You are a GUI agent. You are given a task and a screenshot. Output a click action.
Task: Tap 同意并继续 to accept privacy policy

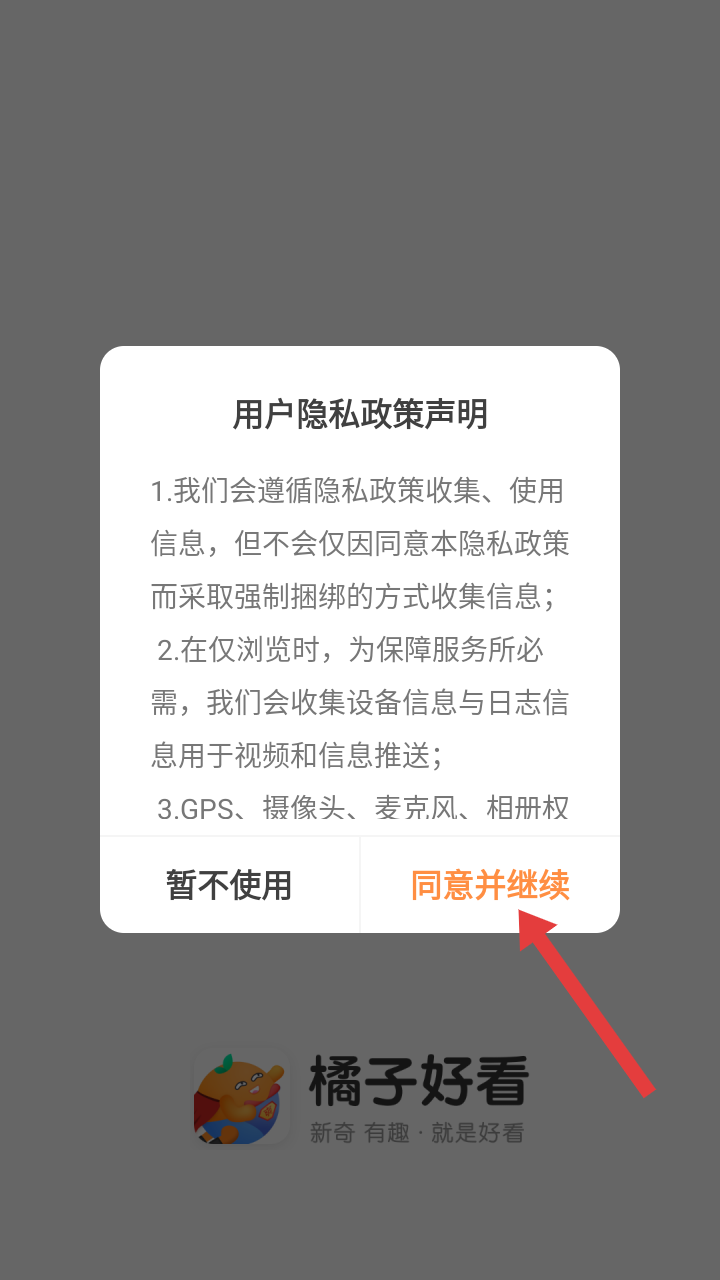[x=490, y=885]
